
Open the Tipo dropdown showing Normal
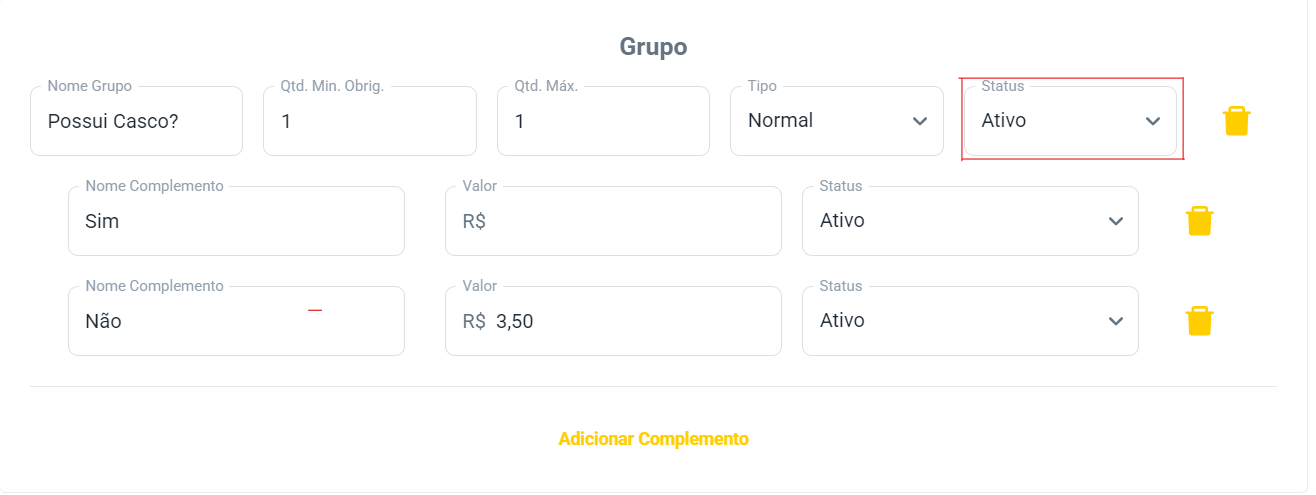click(x=836, y=121)
